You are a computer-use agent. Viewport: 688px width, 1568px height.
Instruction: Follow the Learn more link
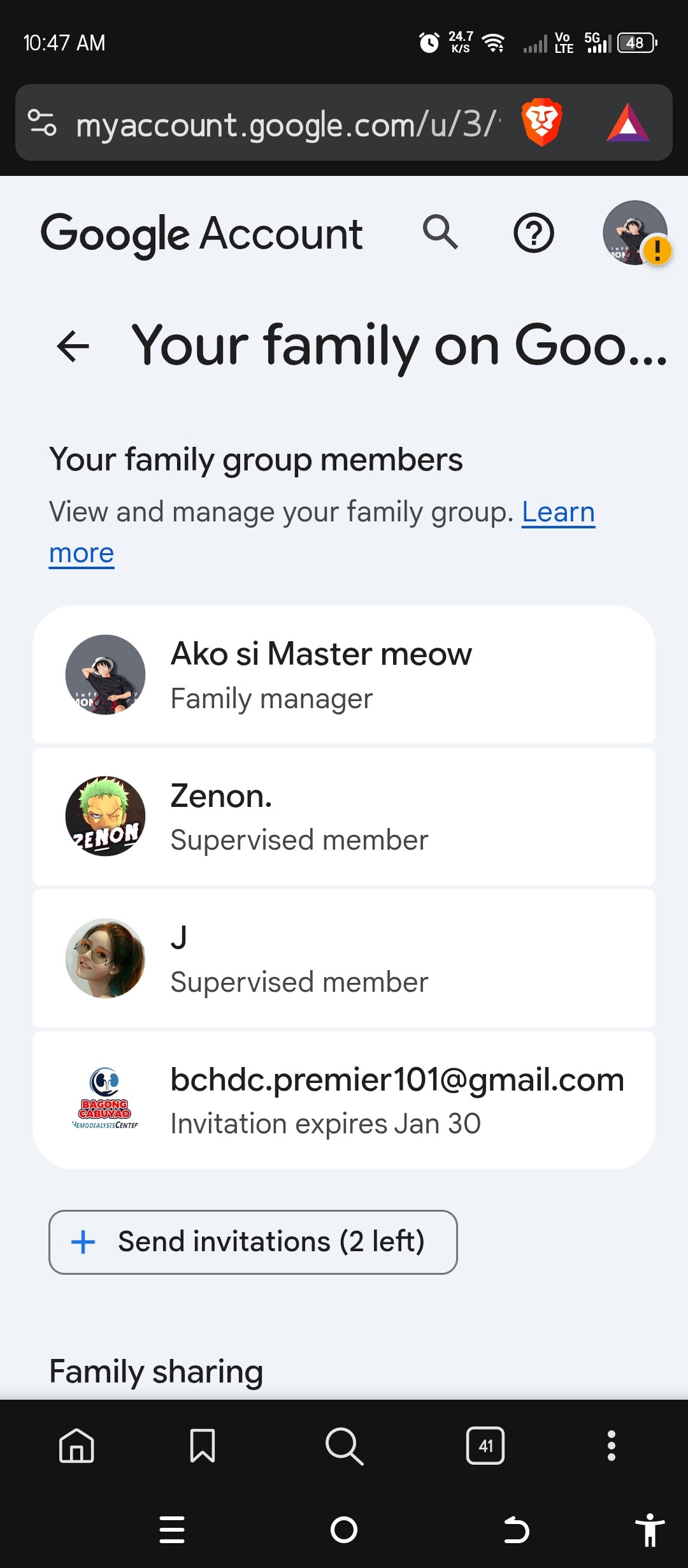558,512
